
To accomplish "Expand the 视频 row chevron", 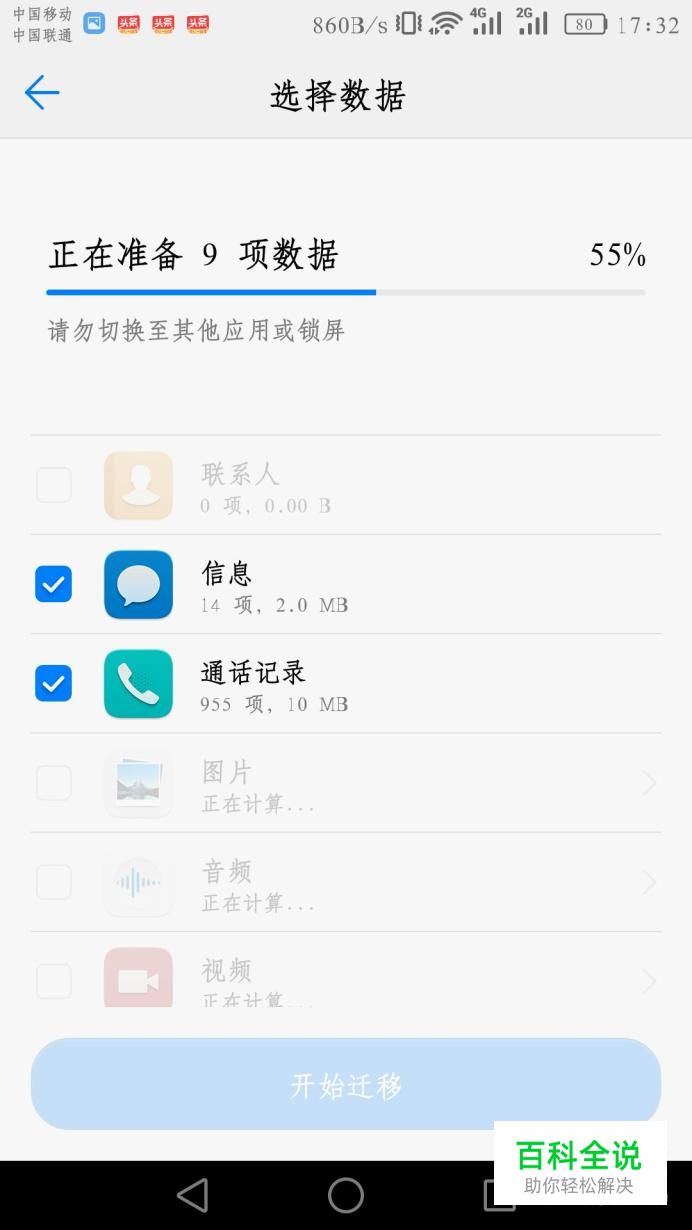I will click(649, 981).
